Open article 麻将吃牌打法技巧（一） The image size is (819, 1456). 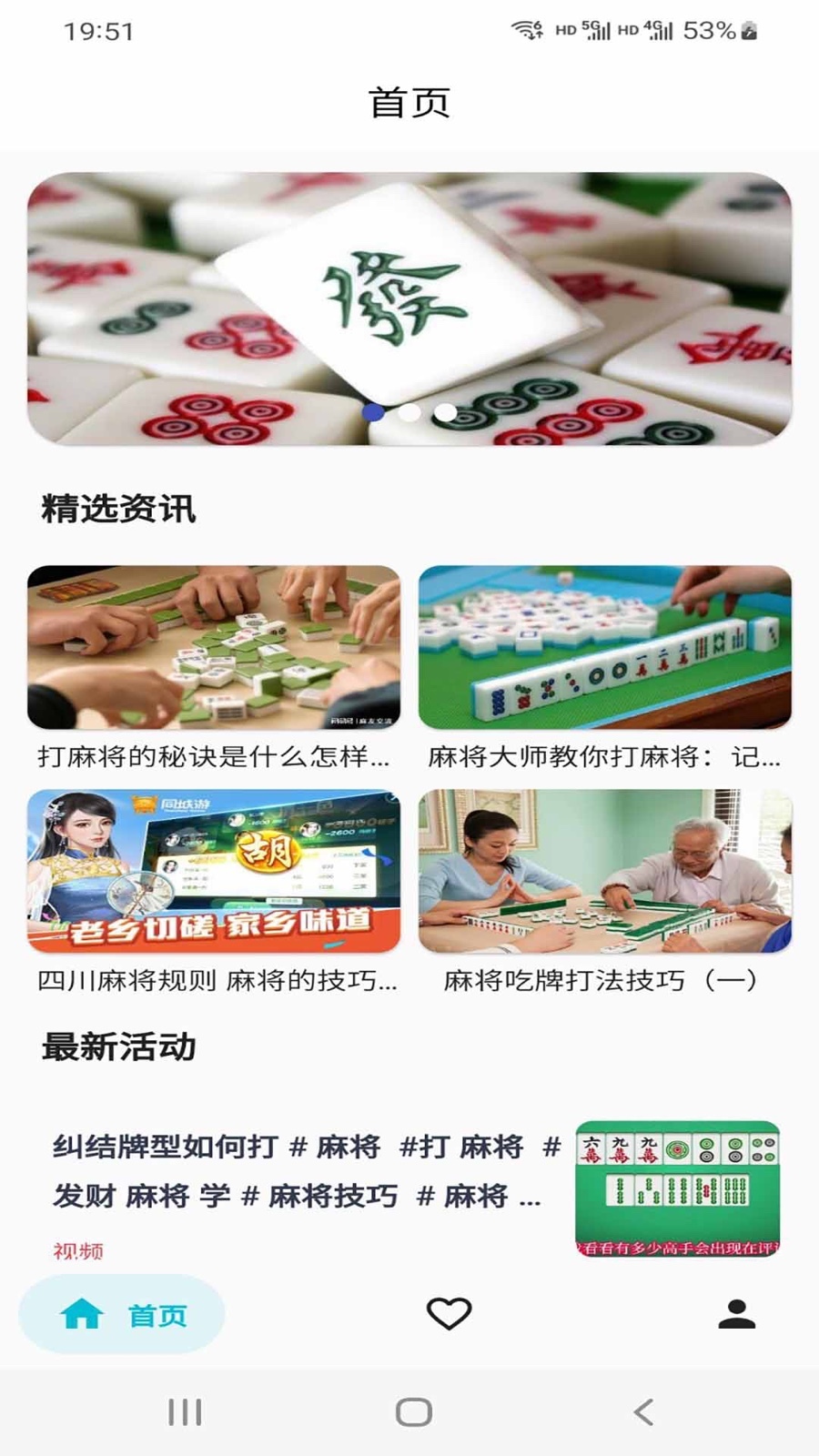tap(605, 893)
